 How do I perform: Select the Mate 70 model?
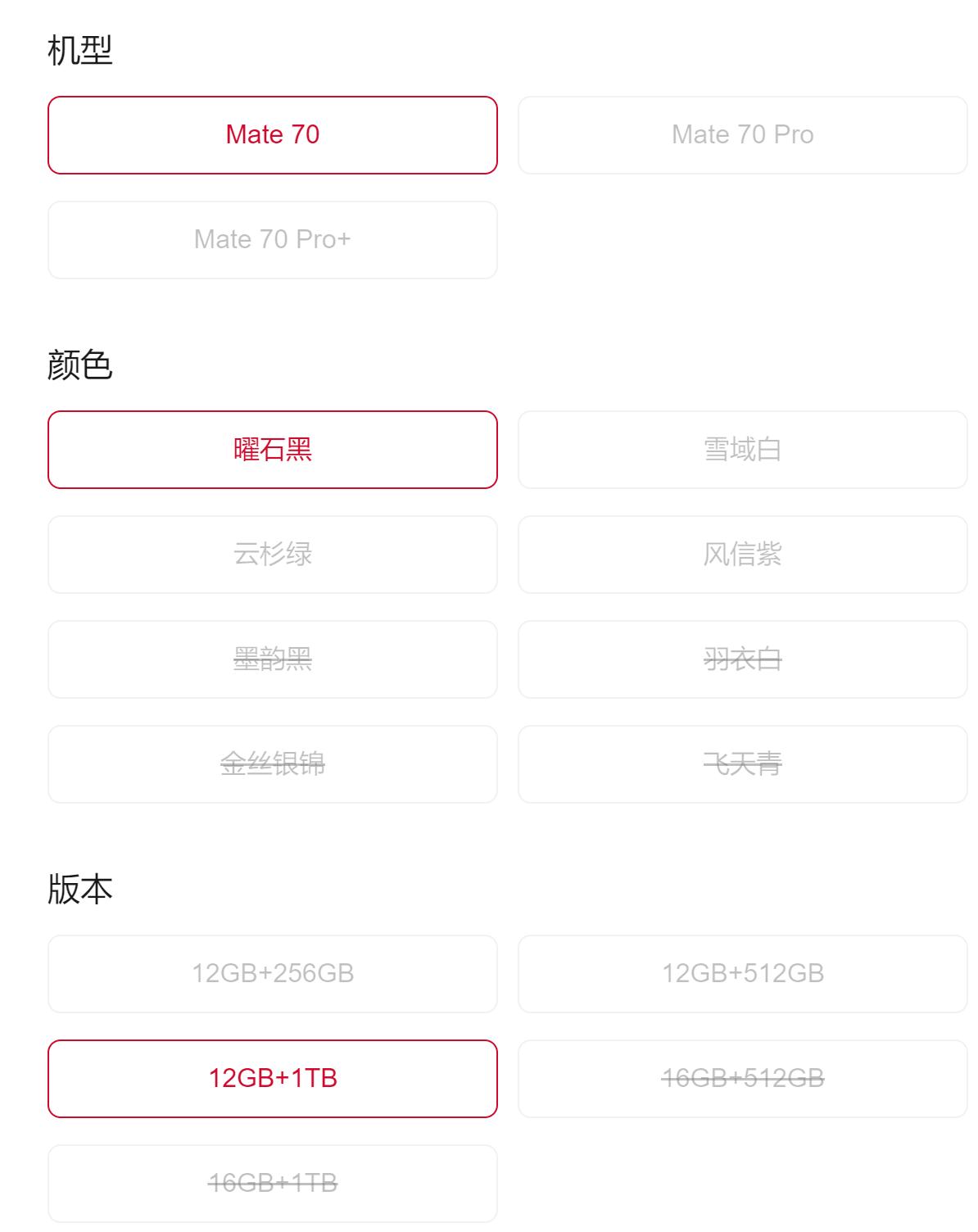click(272, 135)
